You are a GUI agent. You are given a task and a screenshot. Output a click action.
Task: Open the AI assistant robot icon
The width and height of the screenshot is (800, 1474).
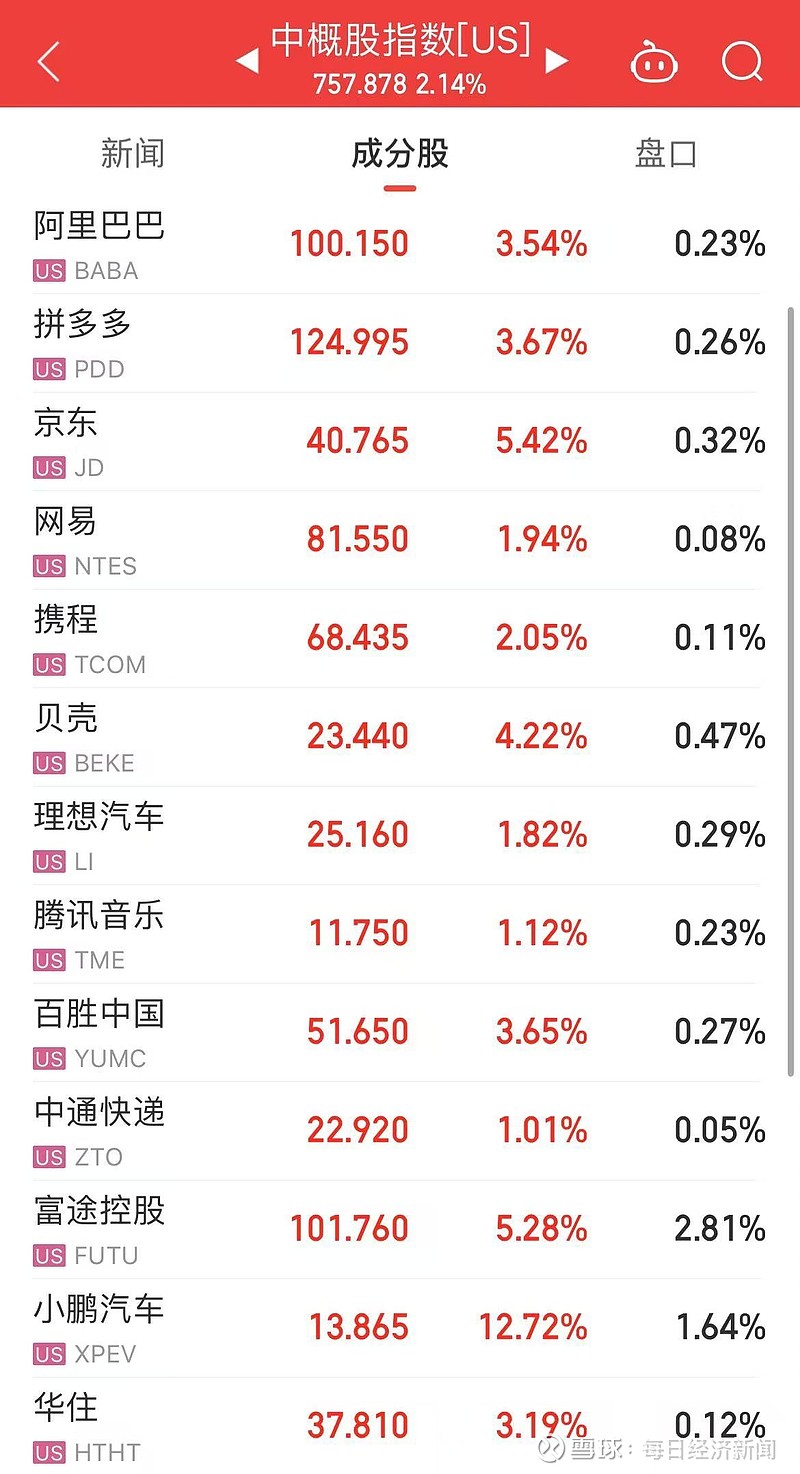[655, 60]
